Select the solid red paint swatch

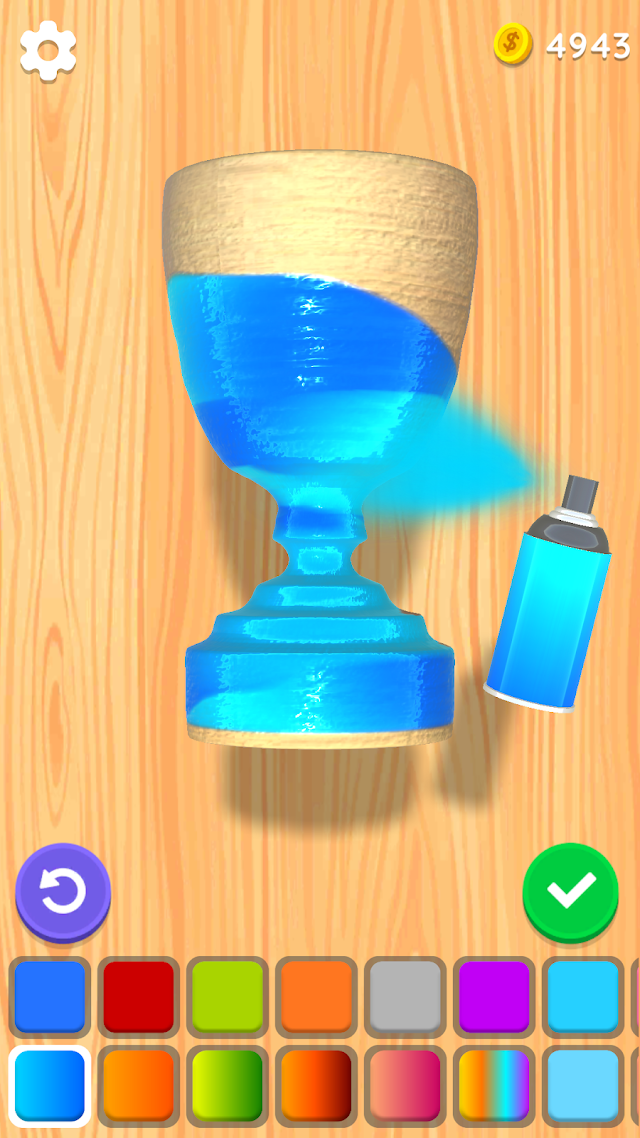[x=139, y=997]
